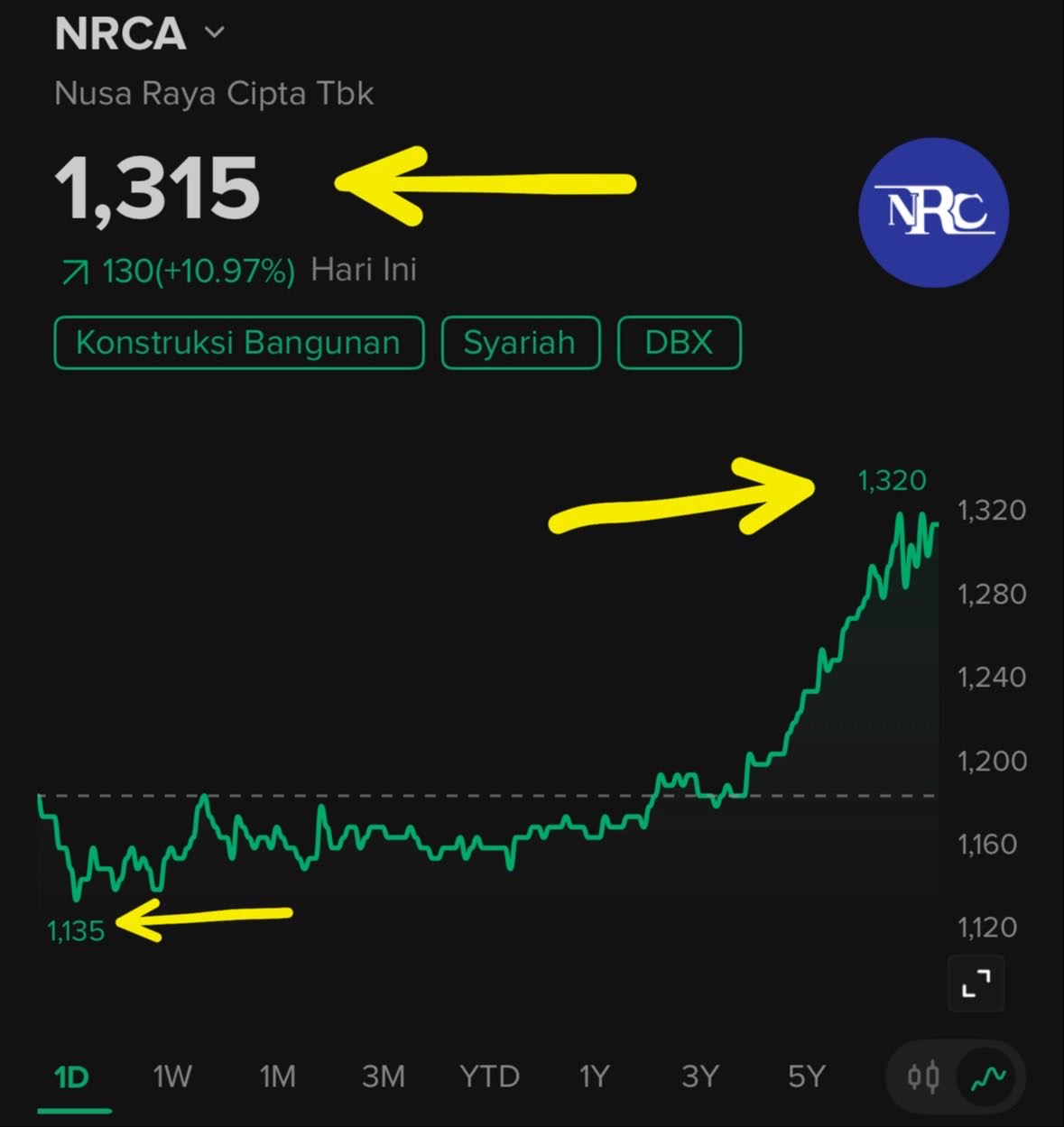Viewport: 1064px width, 1127px height.
Task: Show the 5Y chart range
Action: pos(806,1076)
